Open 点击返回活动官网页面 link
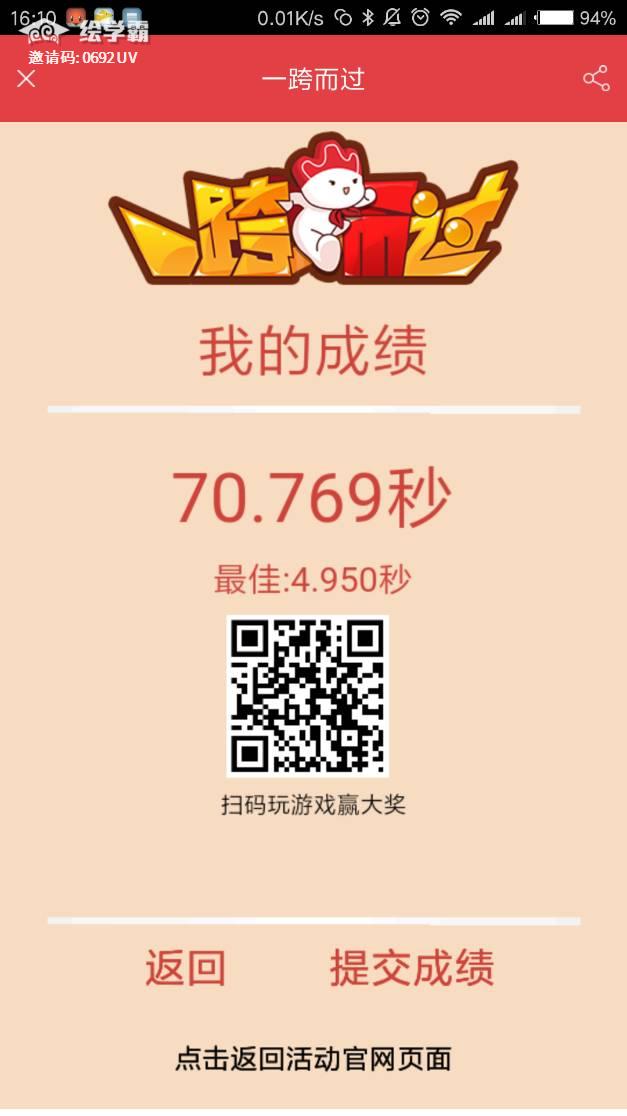 pos(313,1058)
